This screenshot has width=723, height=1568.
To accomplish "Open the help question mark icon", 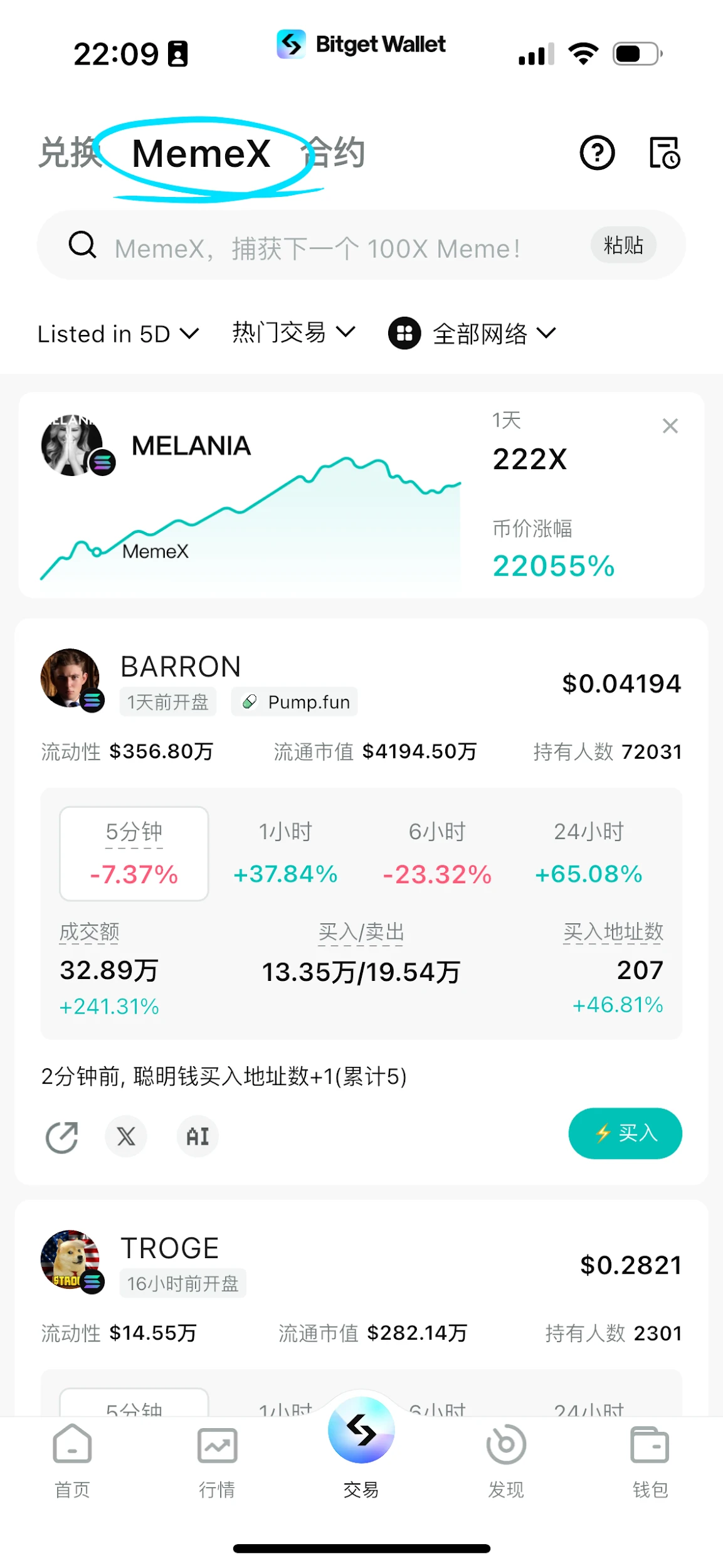I will (x=596, y=152).
